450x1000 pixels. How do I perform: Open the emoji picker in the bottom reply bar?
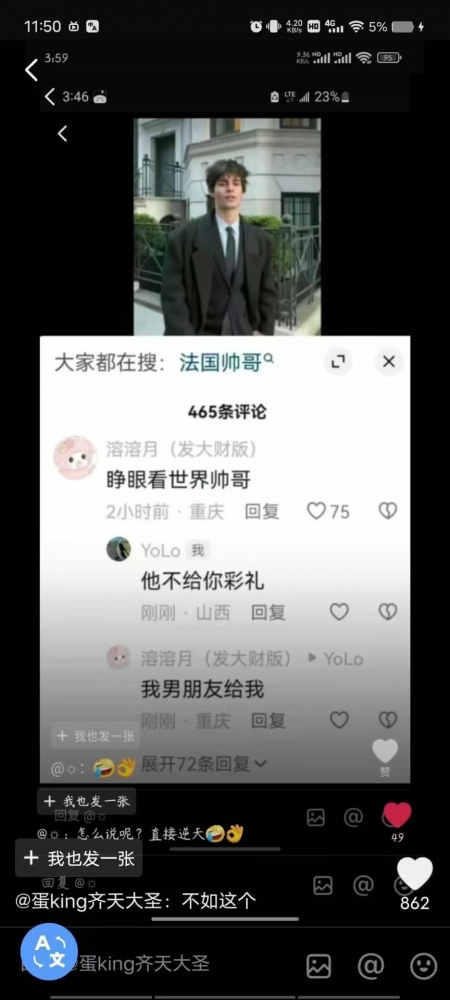pyautogui.click(x=424, y=966)
